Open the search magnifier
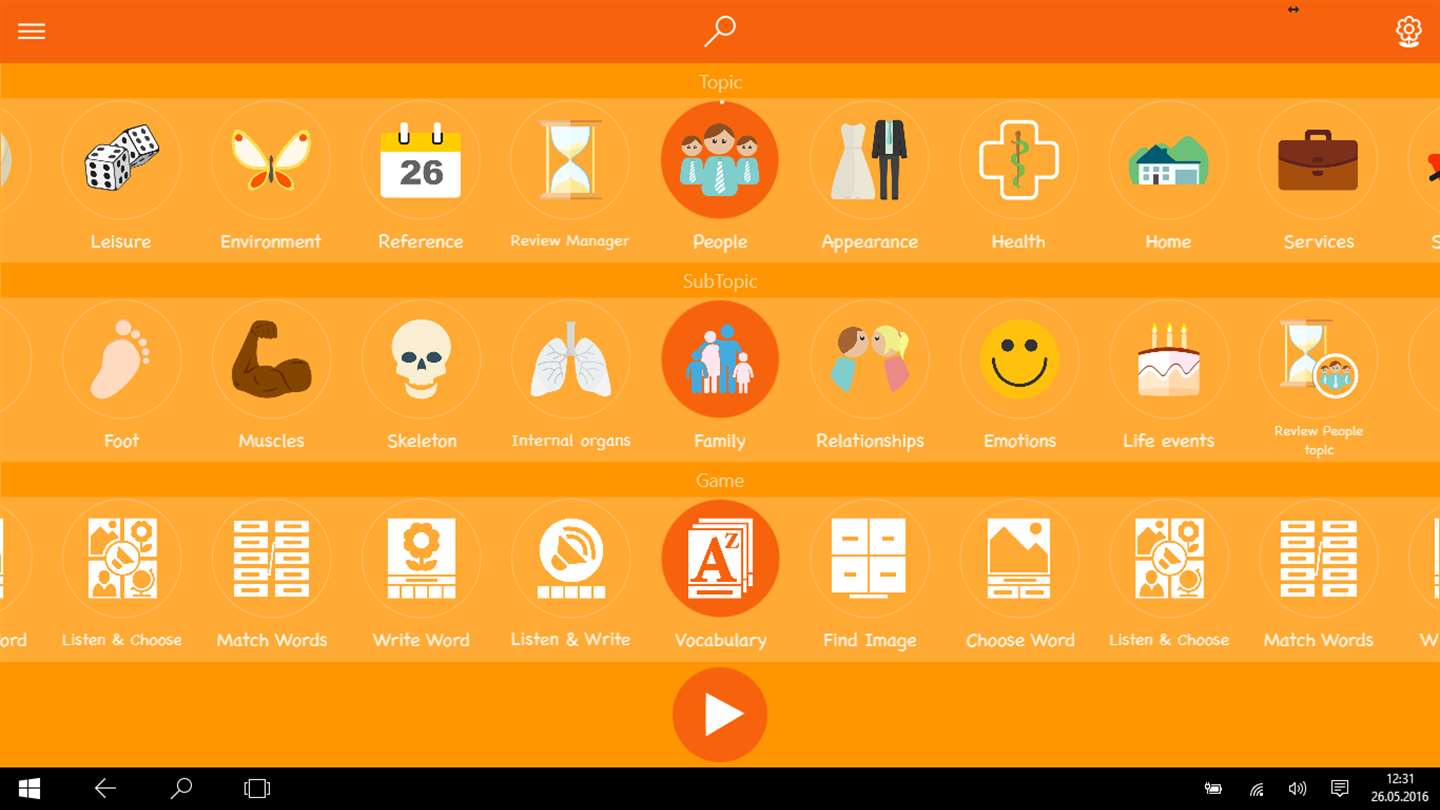 click(720, 31)
